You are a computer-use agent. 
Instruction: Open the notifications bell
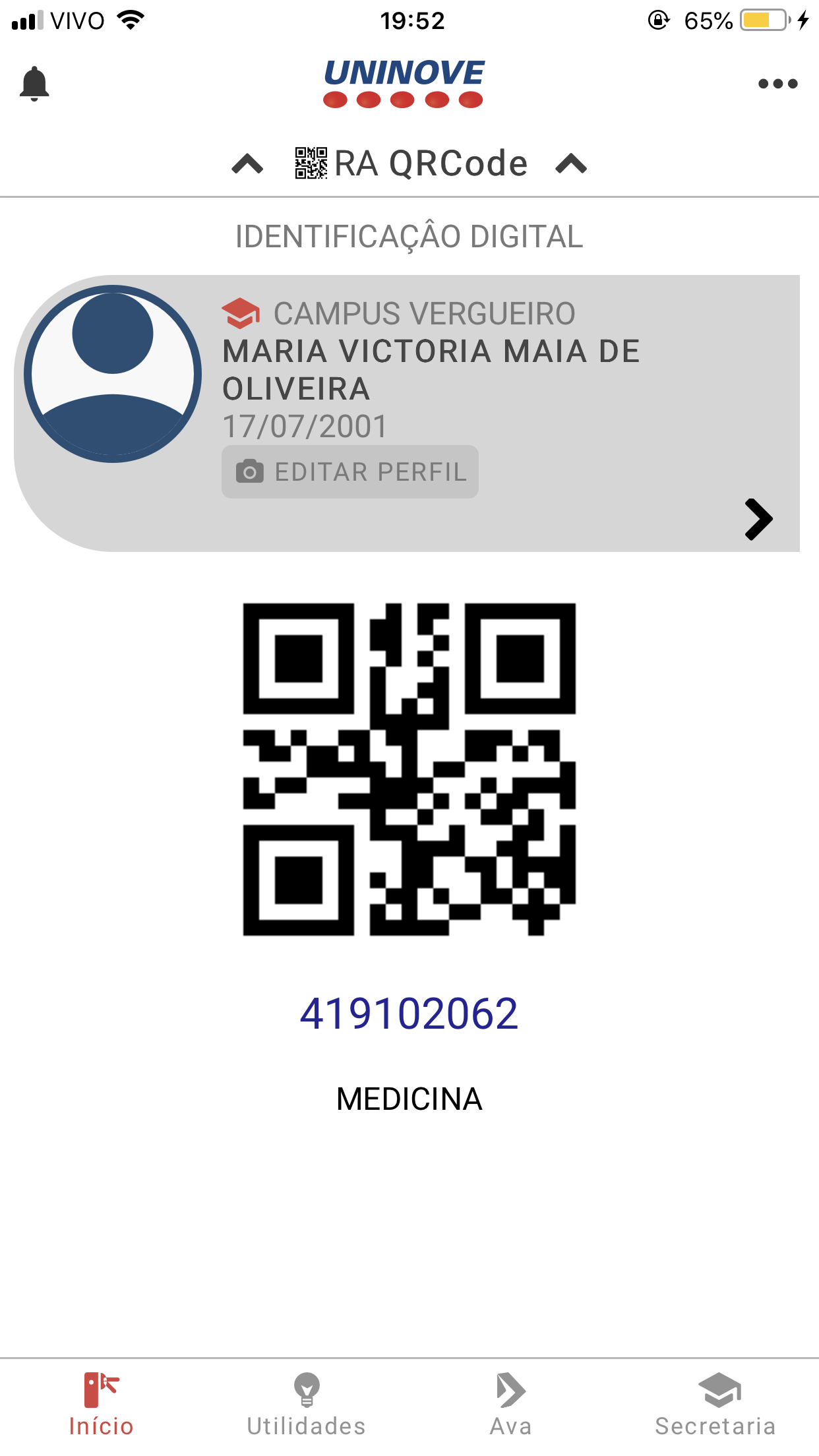click(x=34, y=84)
